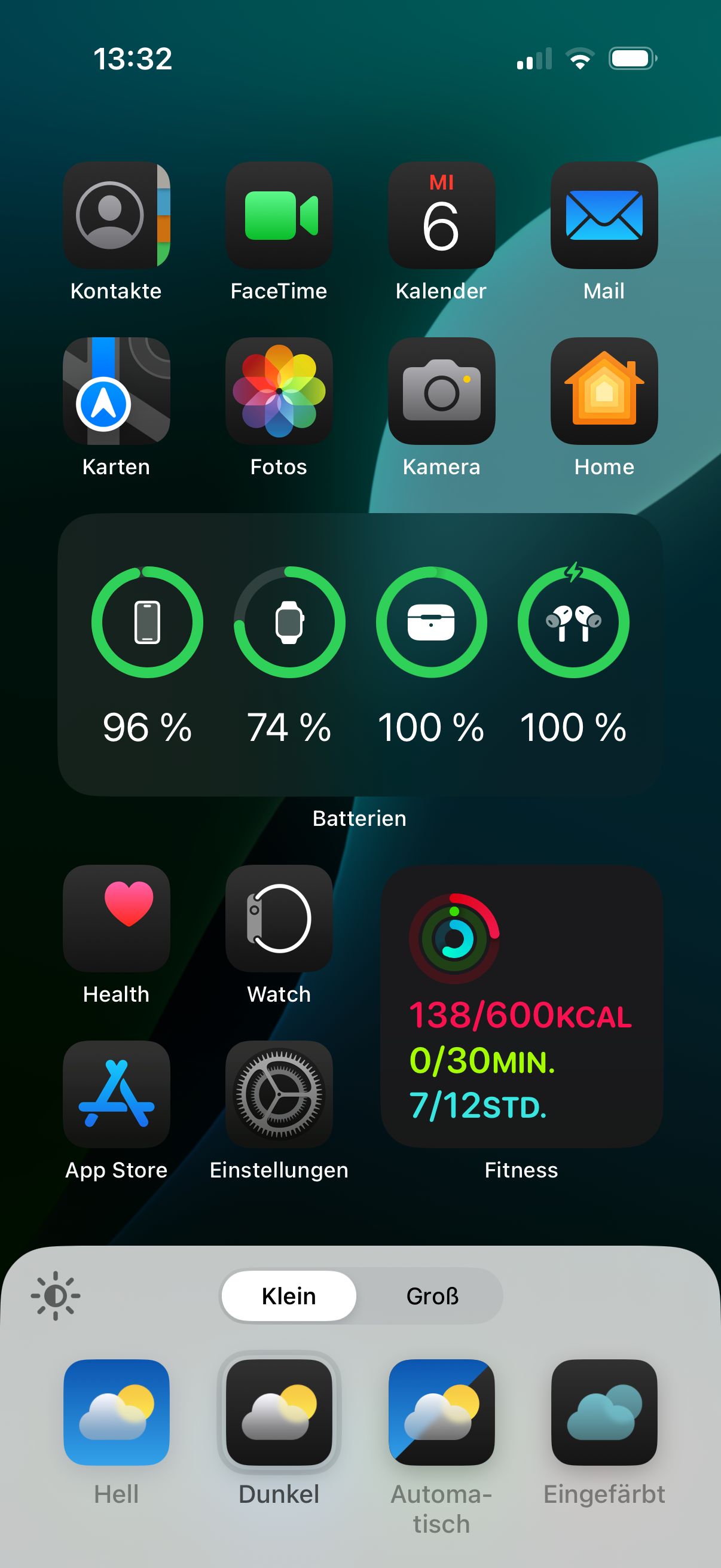721x1568 pixels.
Task: Switch icon size to Groß
Action: click(x=432, y=1296)
